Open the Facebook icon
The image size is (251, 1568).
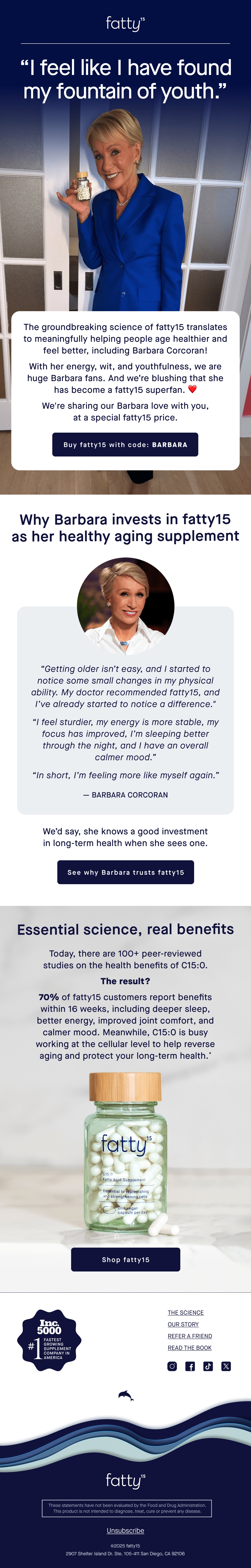[190, 1366]
